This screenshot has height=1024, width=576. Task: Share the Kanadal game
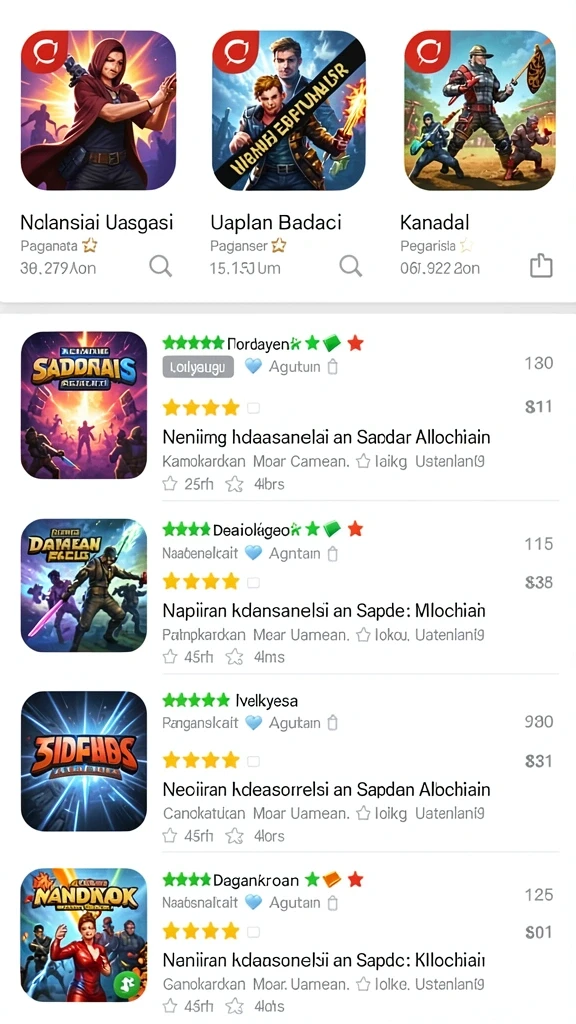click(x=541, y=266)
